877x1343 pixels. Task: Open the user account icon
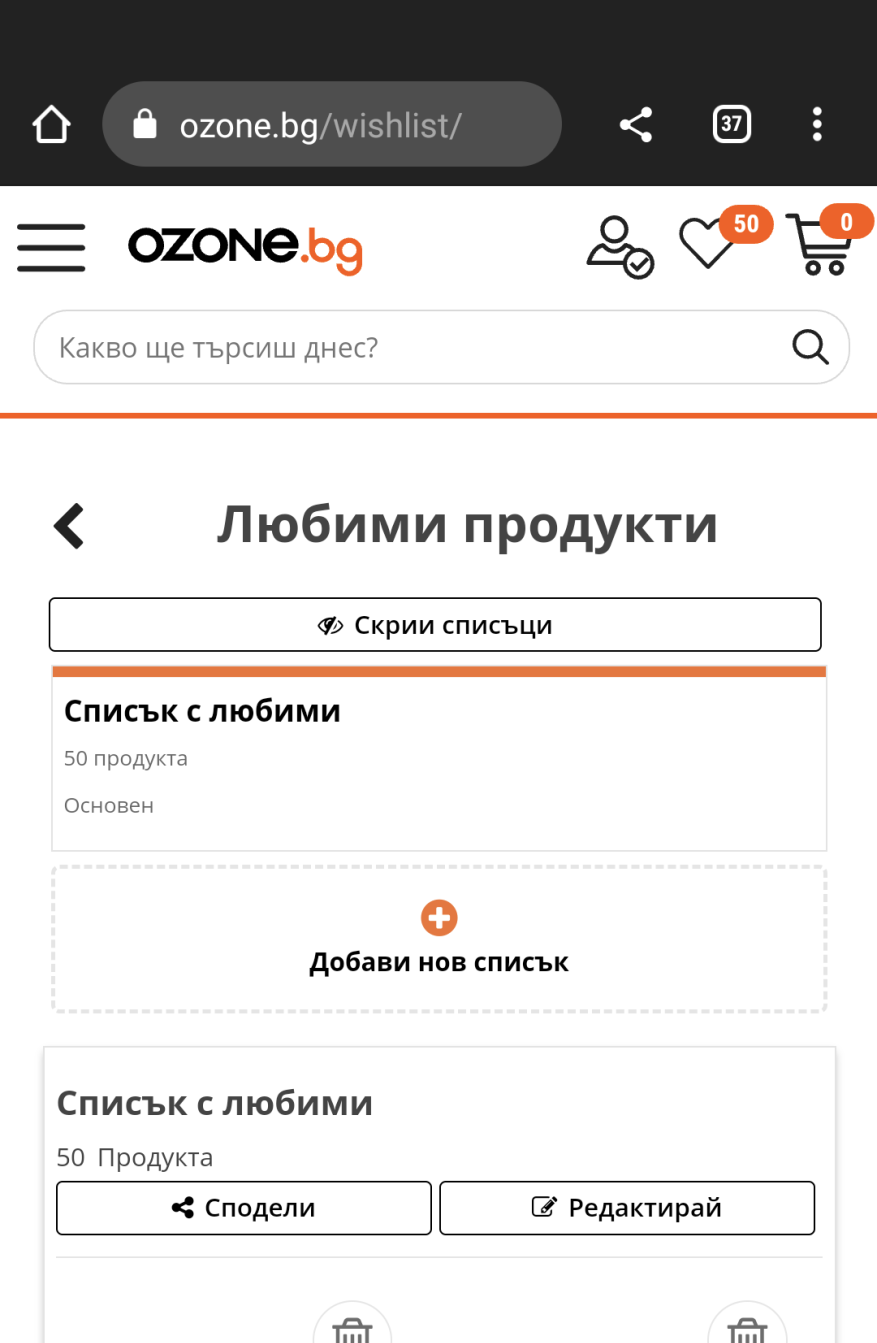tap(619, 246)
